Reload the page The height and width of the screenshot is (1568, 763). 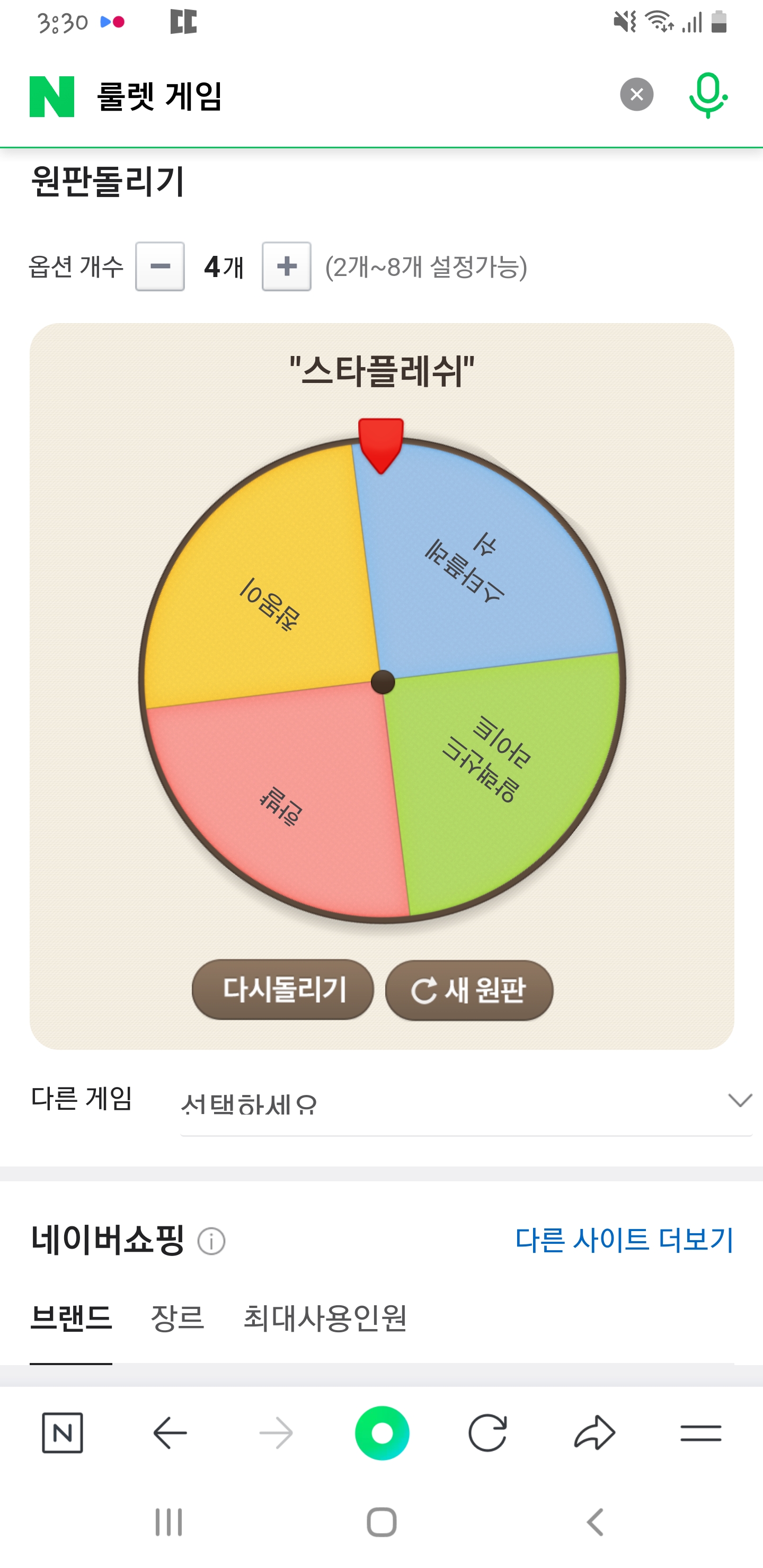(488, 1433)
